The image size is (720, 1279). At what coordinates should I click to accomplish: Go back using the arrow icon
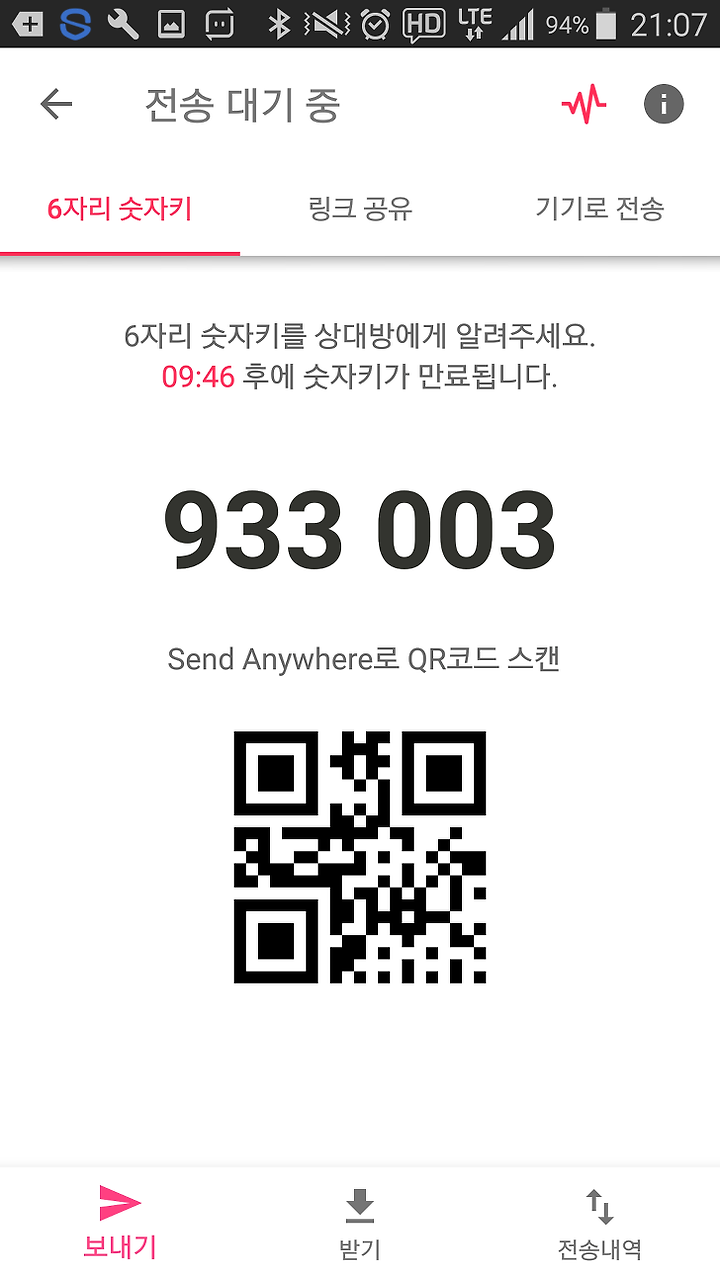click(x=56, y=104)
